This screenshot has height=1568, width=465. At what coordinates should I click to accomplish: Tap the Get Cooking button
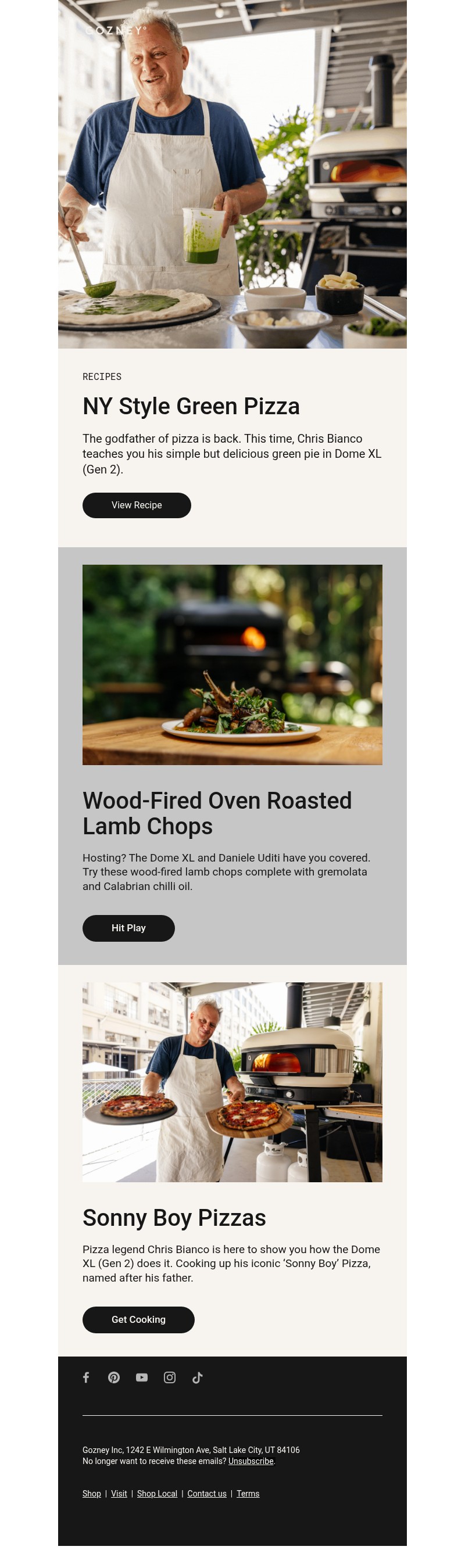[138, 1319]
